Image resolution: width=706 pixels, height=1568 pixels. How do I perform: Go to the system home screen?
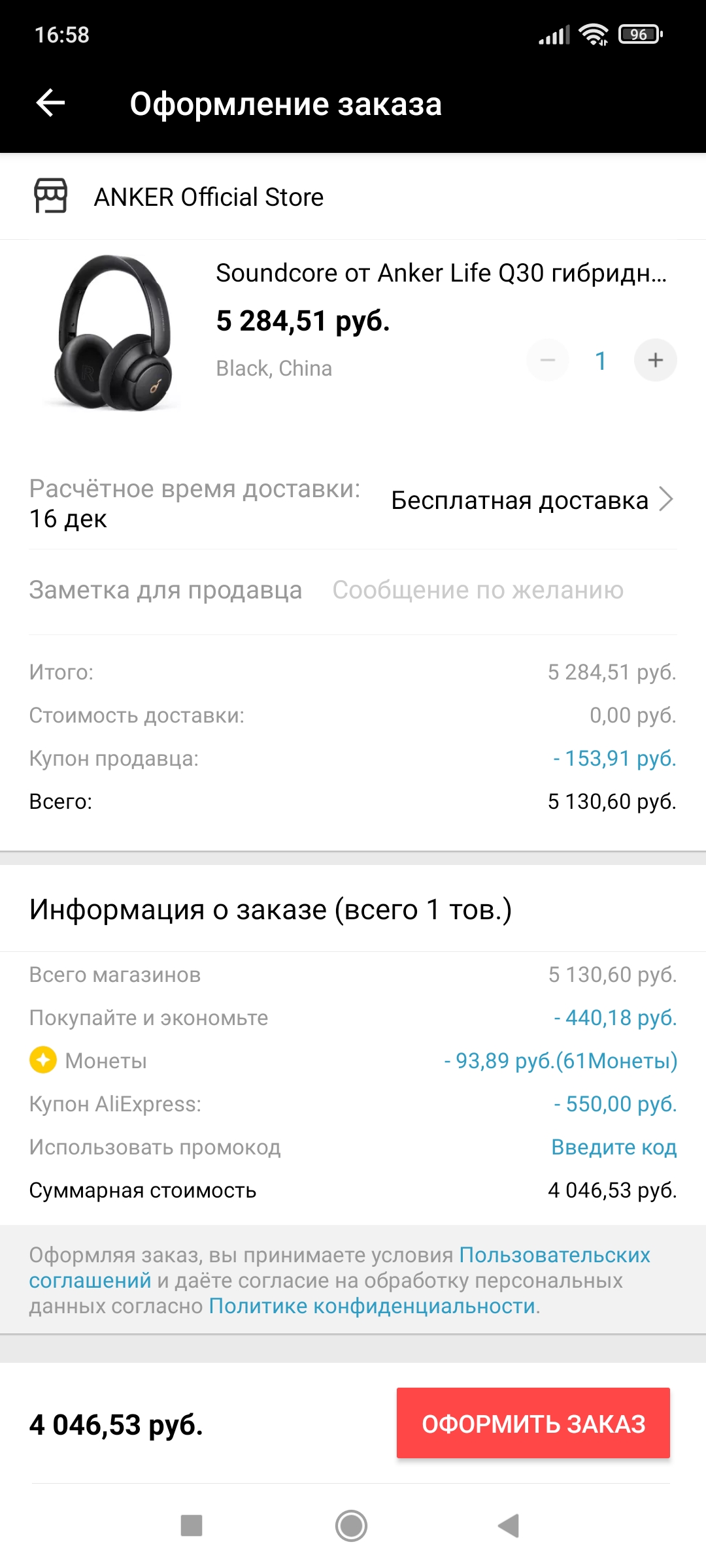pos(352,1526)
